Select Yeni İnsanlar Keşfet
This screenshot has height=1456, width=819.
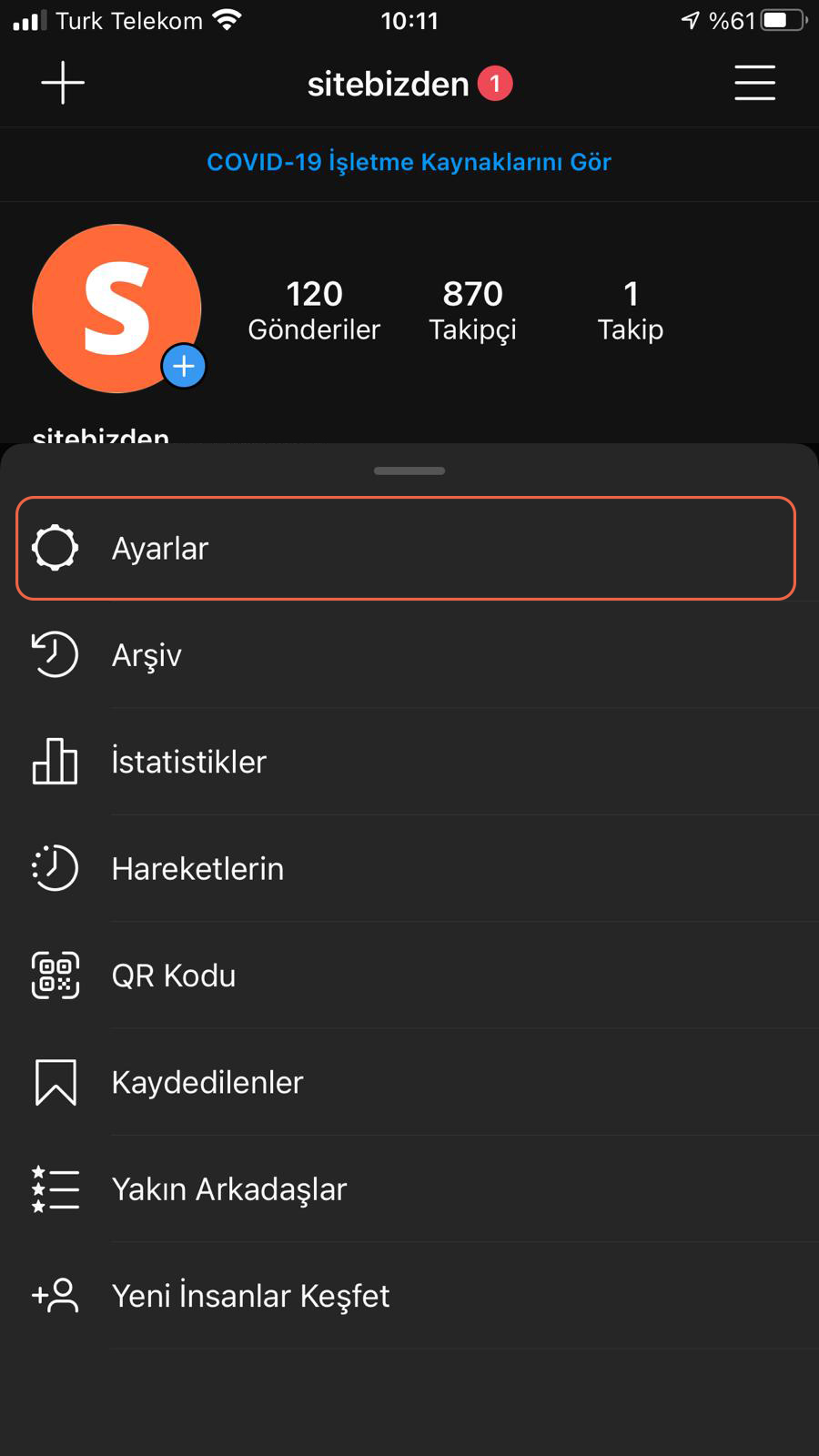click(409, 1295)
